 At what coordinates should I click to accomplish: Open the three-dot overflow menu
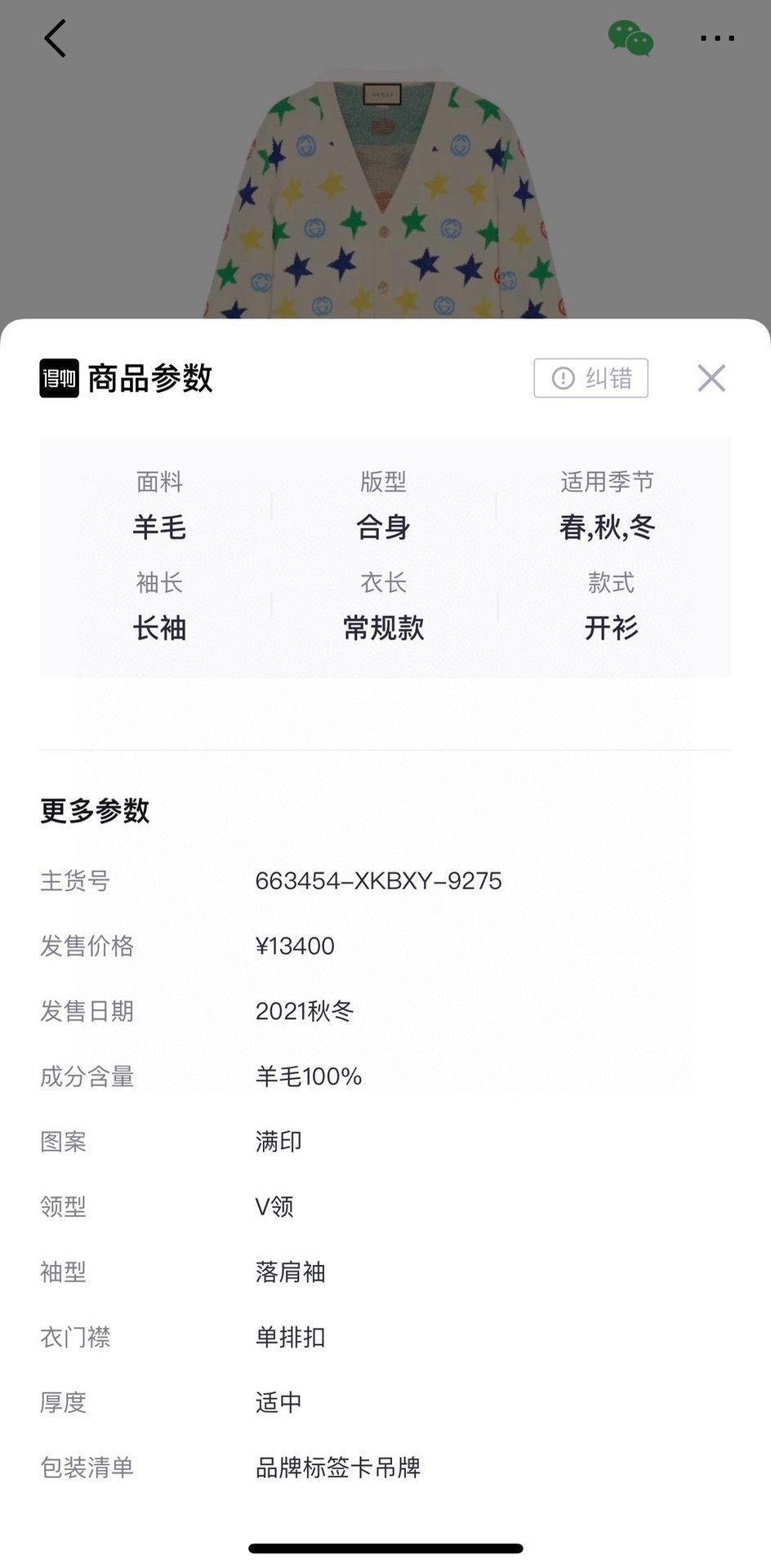(x=717, y=38)
